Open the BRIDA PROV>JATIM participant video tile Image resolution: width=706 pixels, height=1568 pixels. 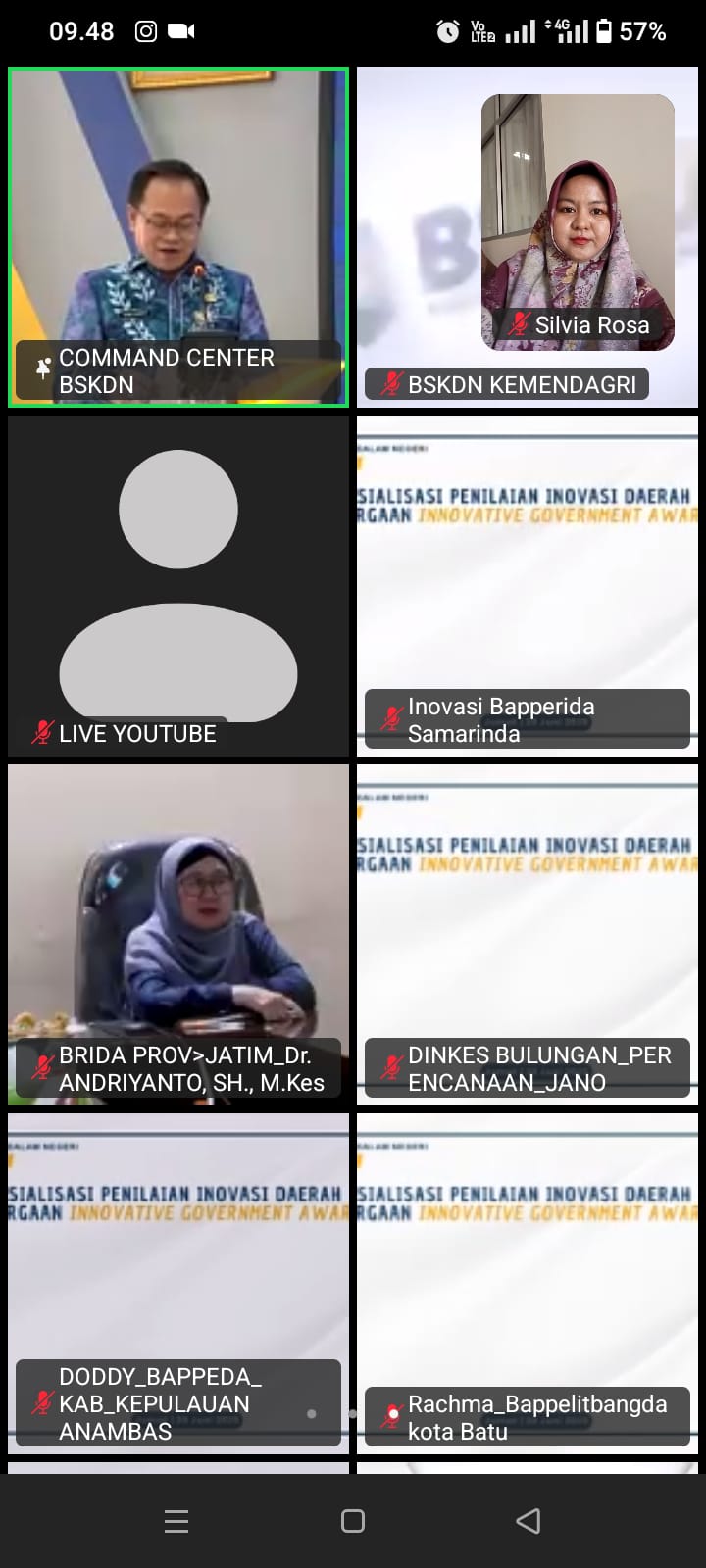point(177,934)
